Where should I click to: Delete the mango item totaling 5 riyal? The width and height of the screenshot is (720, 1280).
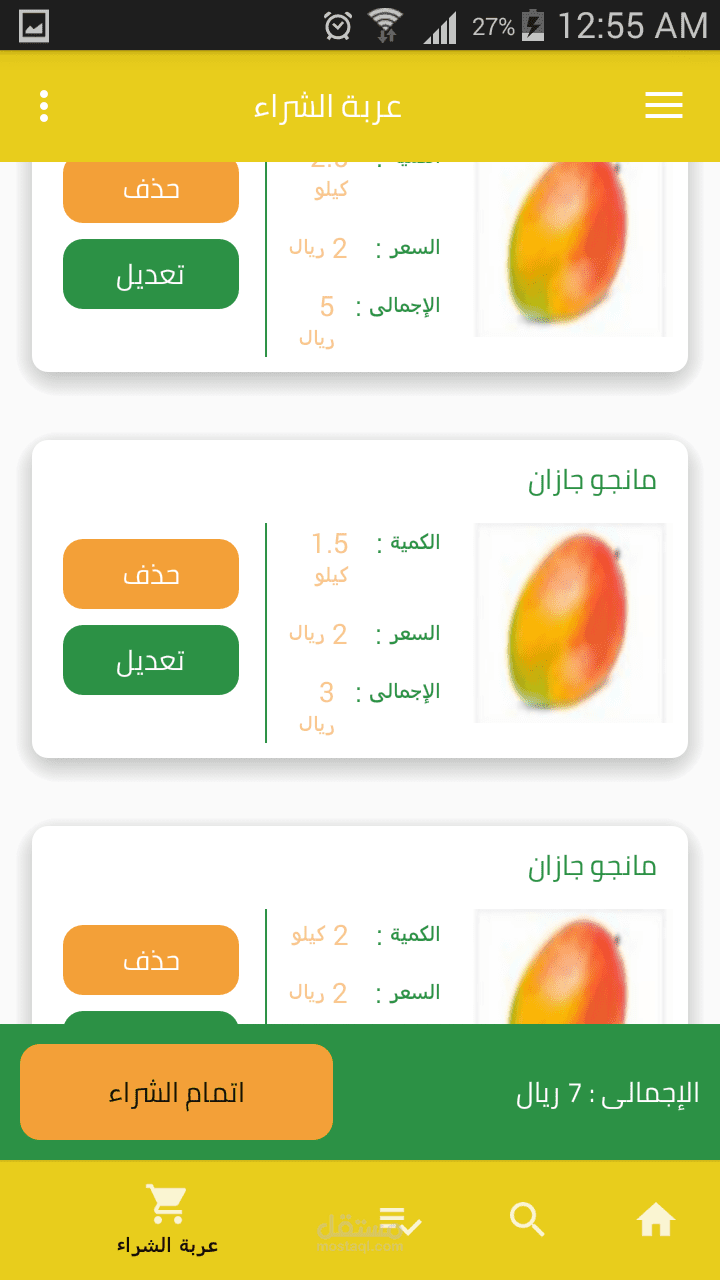pos(151,190)
